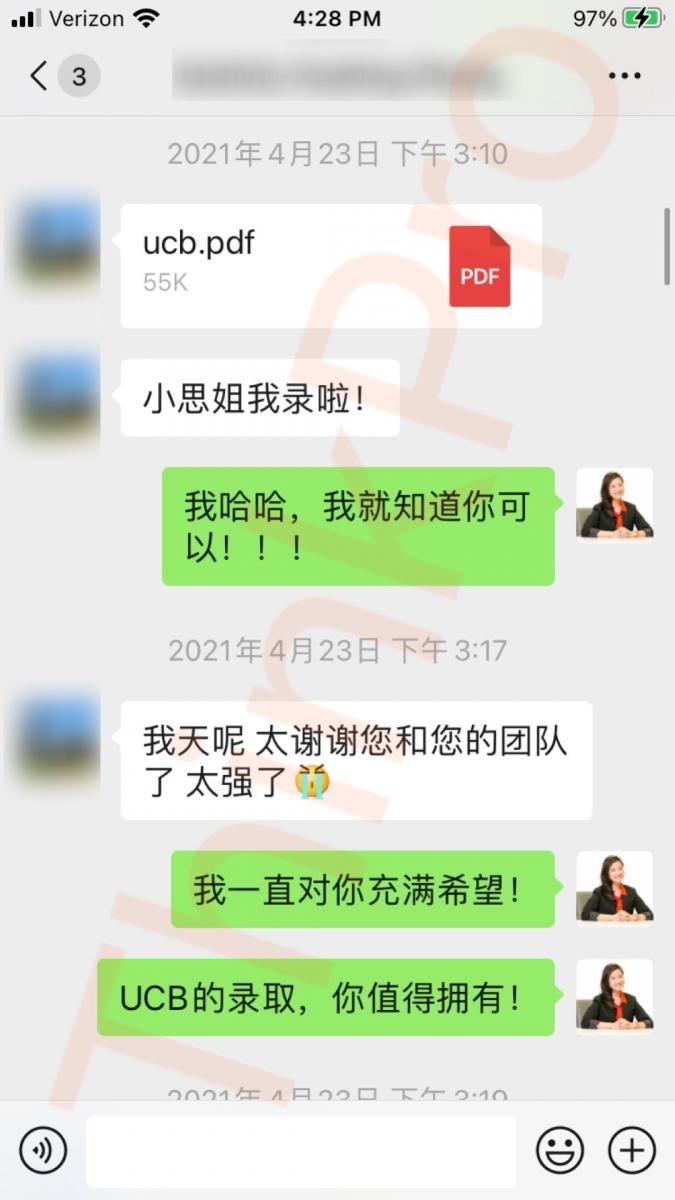Open the chat info overflow menu
The height and width of the screenshot is (1200, 675).
tap(625, 76)
